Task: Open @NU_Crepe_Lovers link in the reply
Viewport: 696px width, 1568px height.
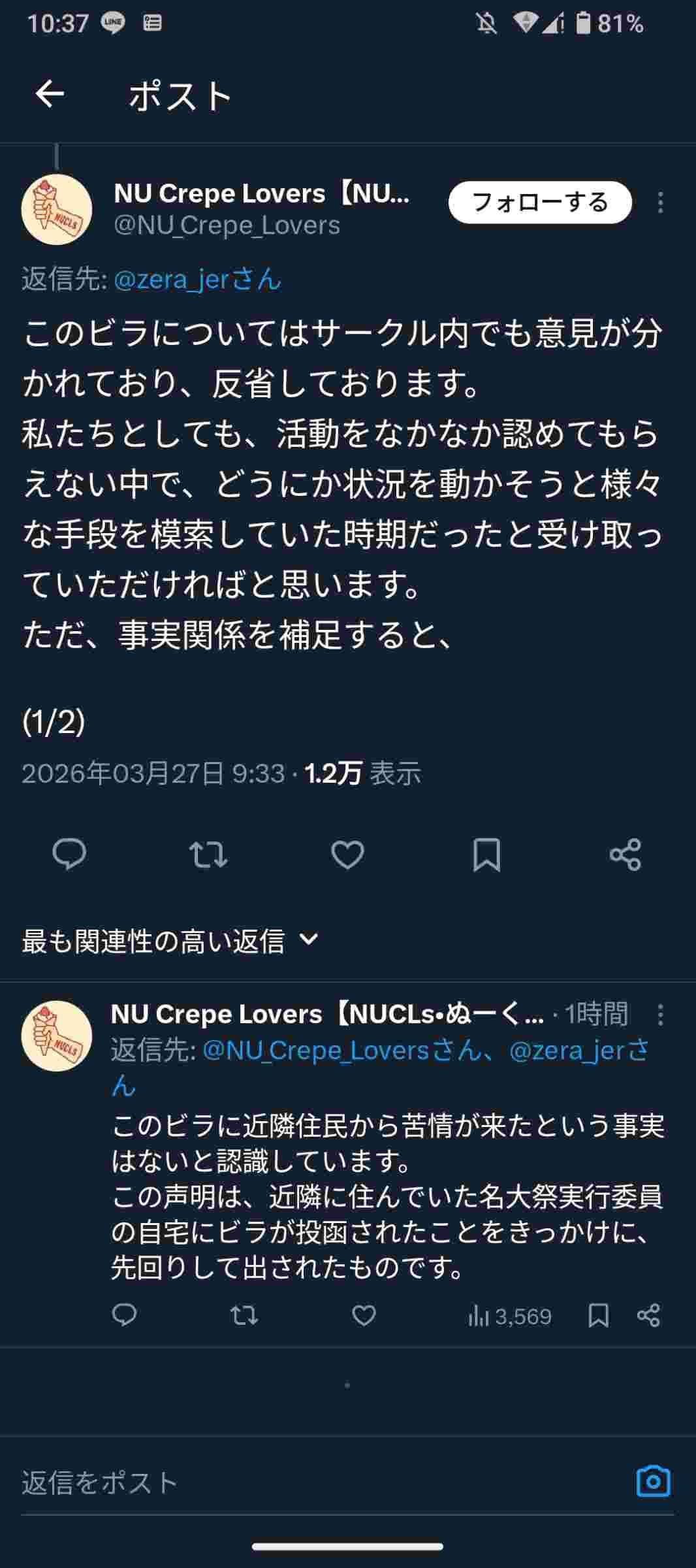Action: [x=316, y=1050]
